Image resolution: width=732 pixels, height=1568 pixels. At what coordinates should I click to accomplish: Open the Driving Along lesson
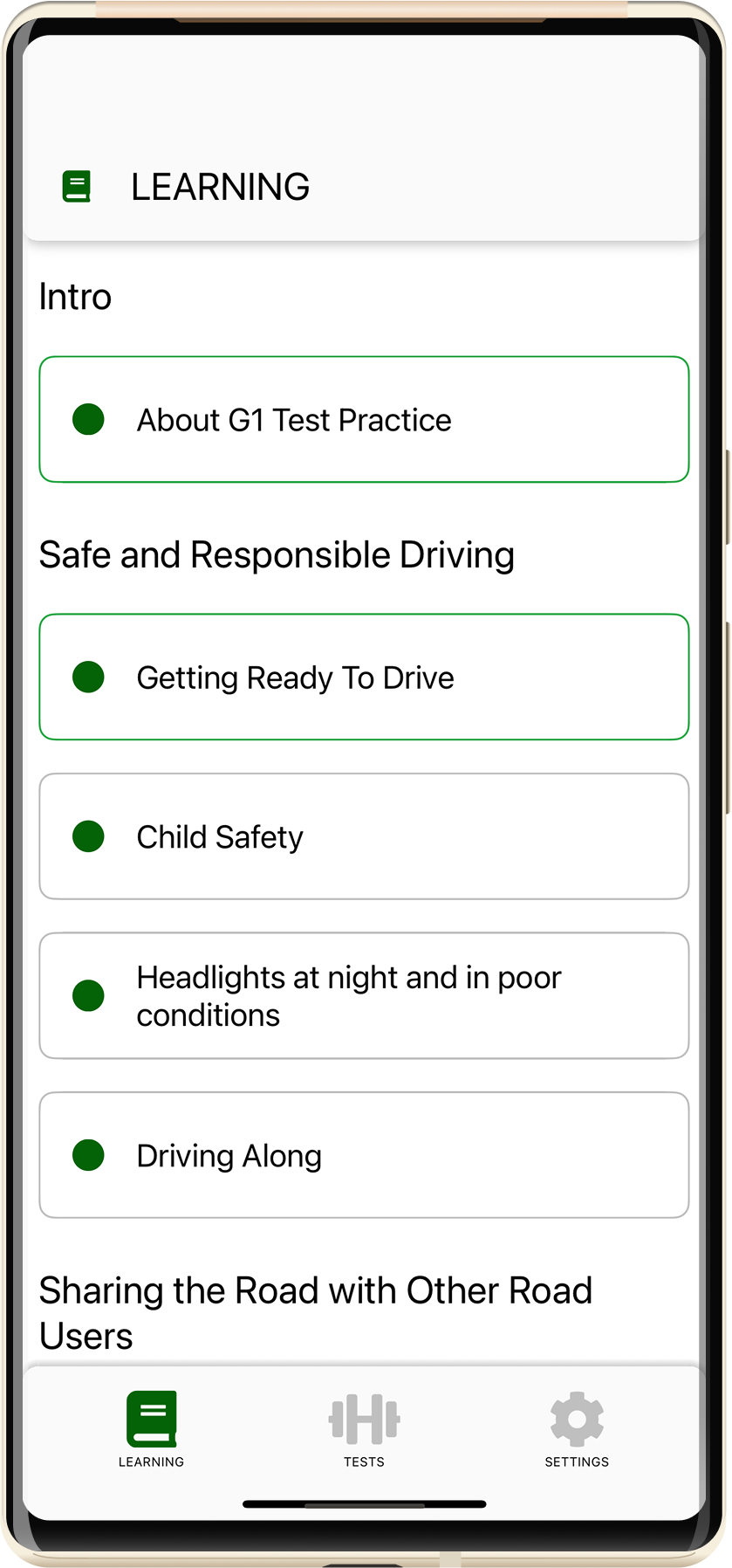pos(364,1155)
